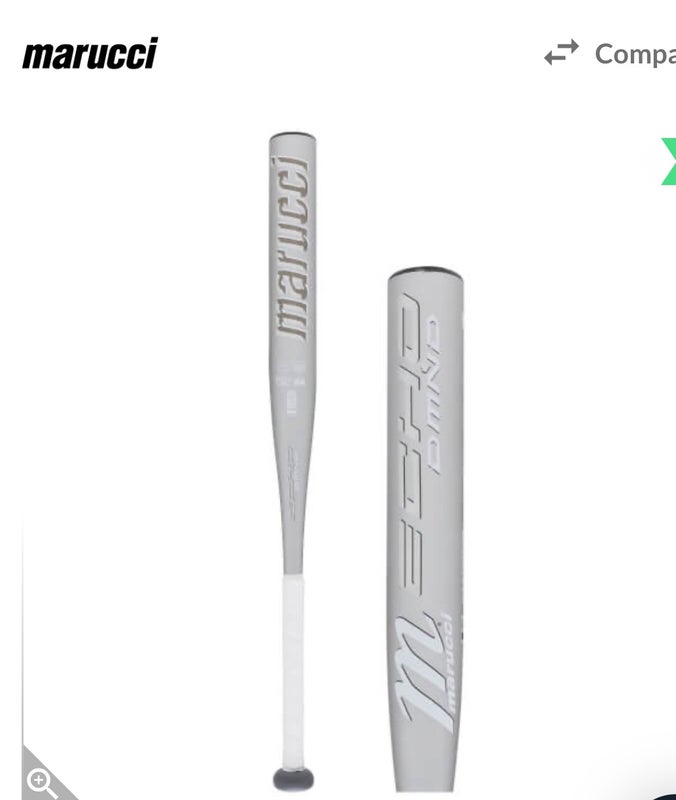Zoom the product image with magnifier icon

coord(42,781)
